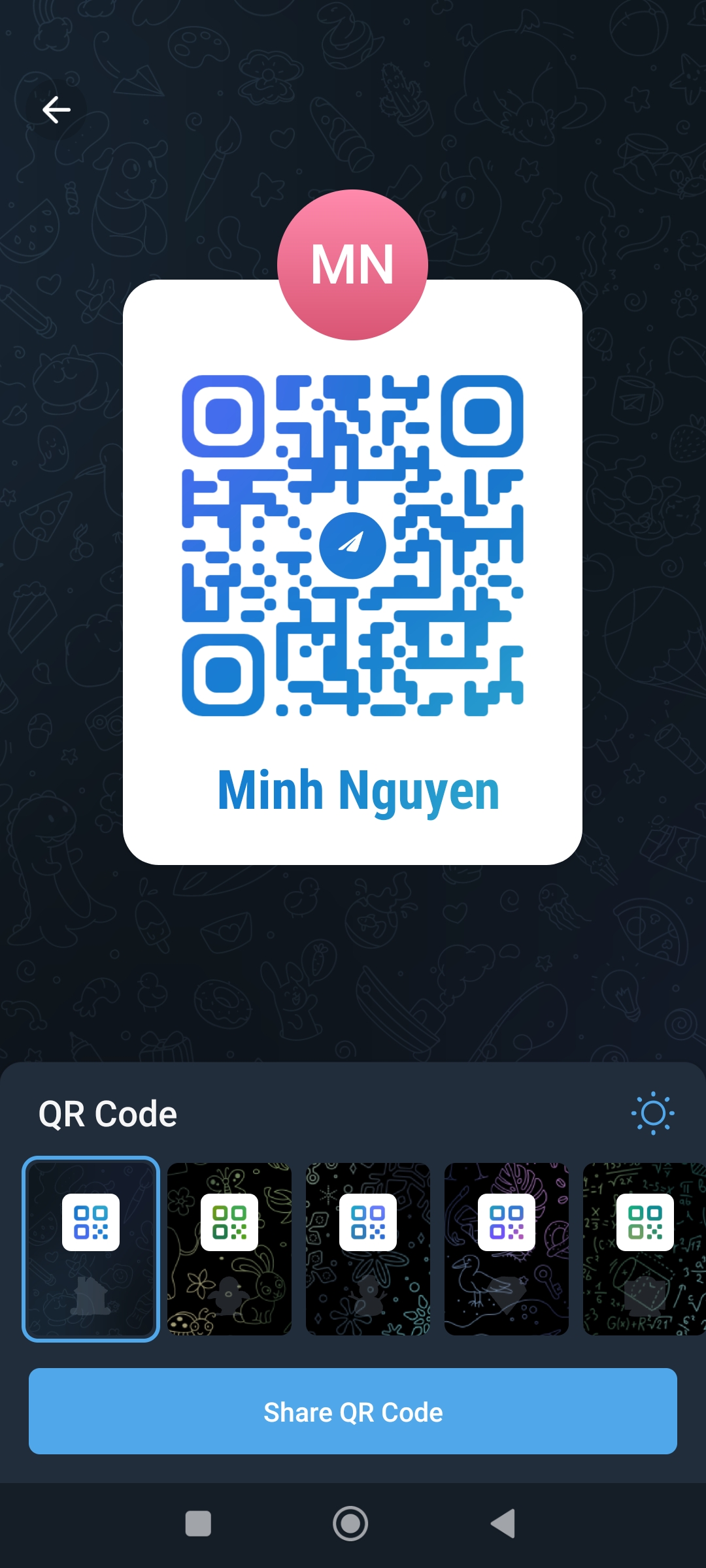This screenshot has height=1568, width=706.
Task: Choose the green bunny QR theme
Action: [229, 1249]
